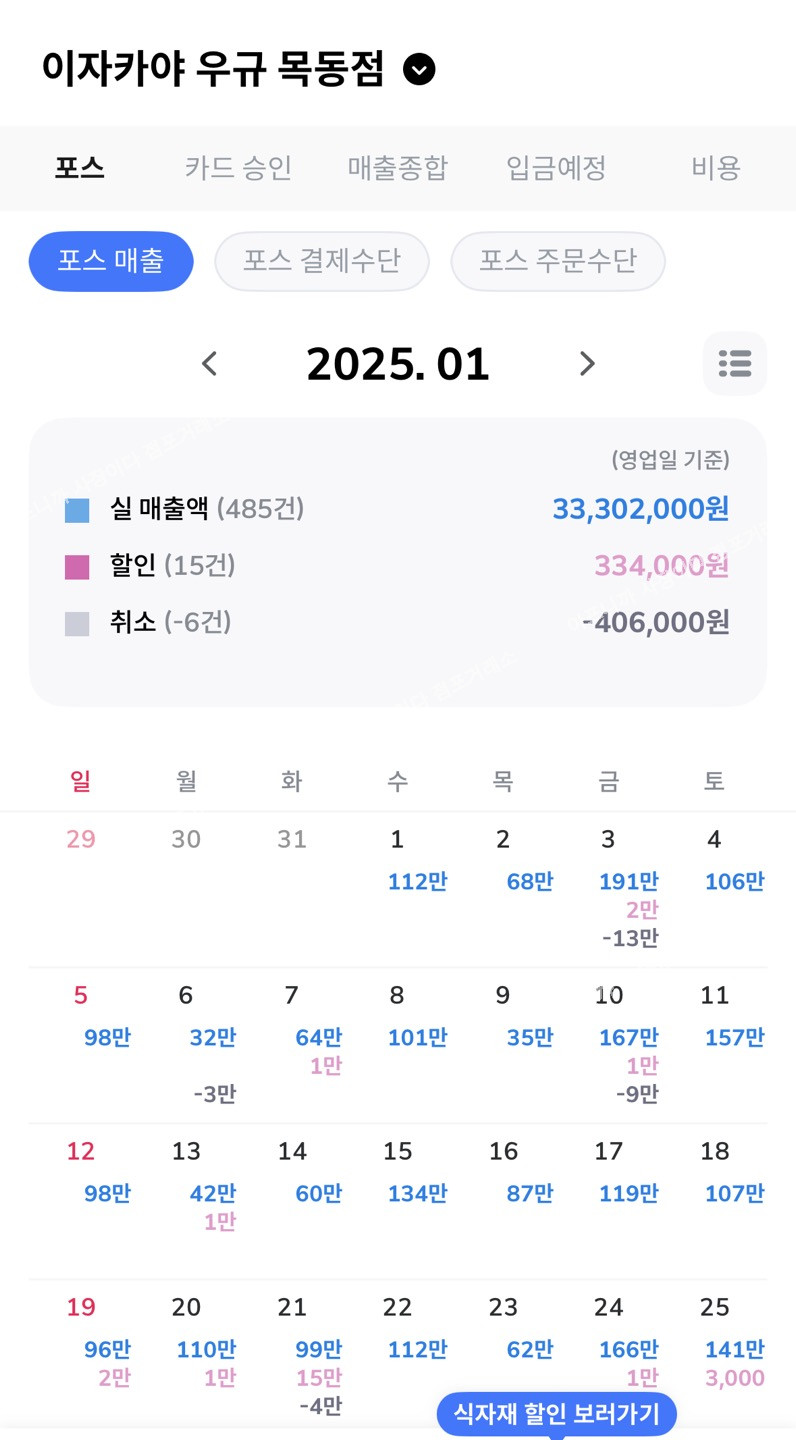Open sales details for January 3
Screen dimensions: 796x1440
click(x=609, y=890)
